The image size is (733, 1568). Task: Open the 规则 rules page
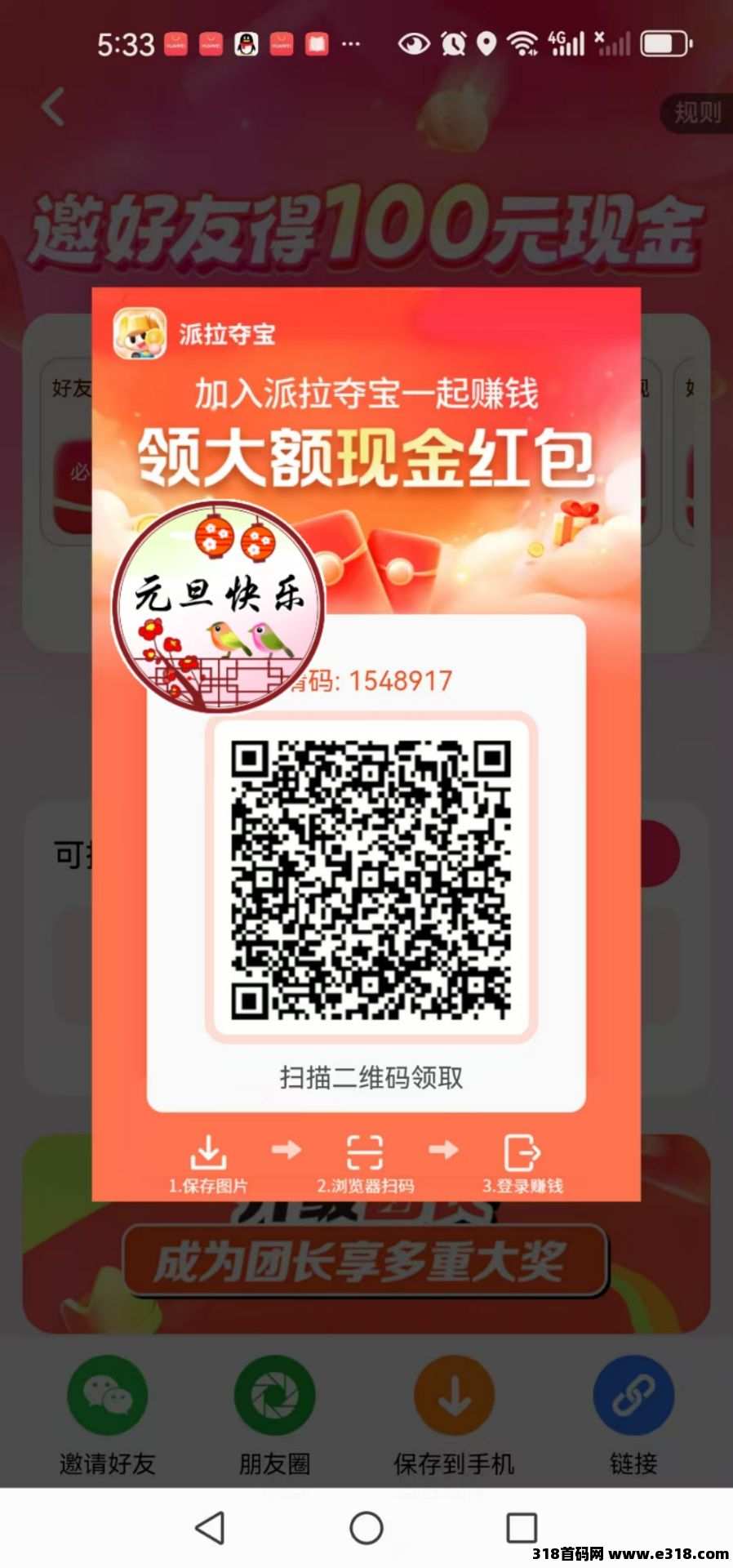coord(696,113)
